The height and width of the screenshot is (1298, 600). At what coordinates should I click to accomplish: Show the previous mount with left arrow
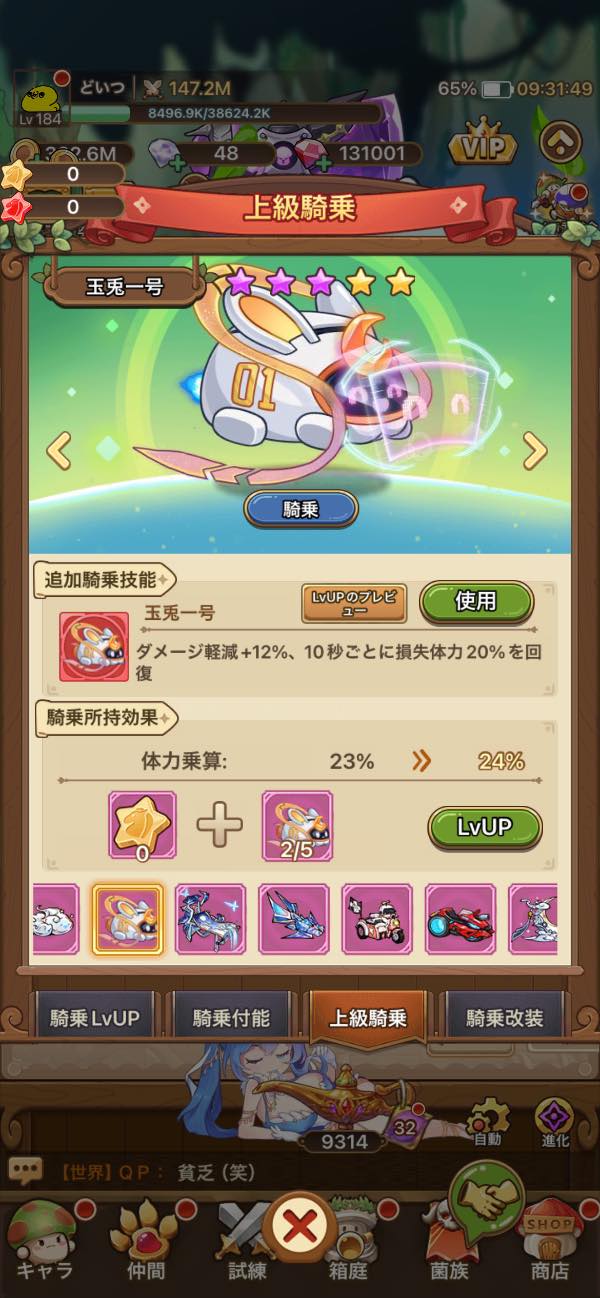(x=59, y=451)
